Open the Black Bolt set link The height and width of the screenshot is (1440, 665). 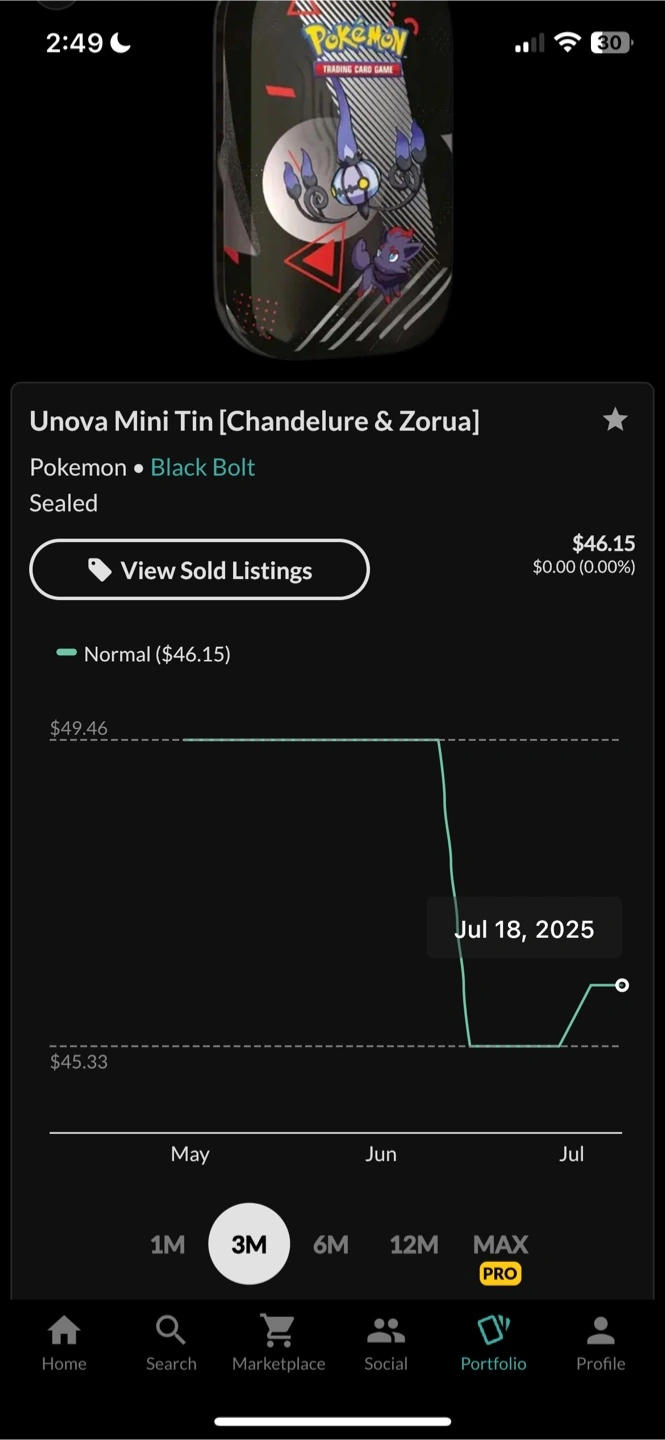[203, 467]
